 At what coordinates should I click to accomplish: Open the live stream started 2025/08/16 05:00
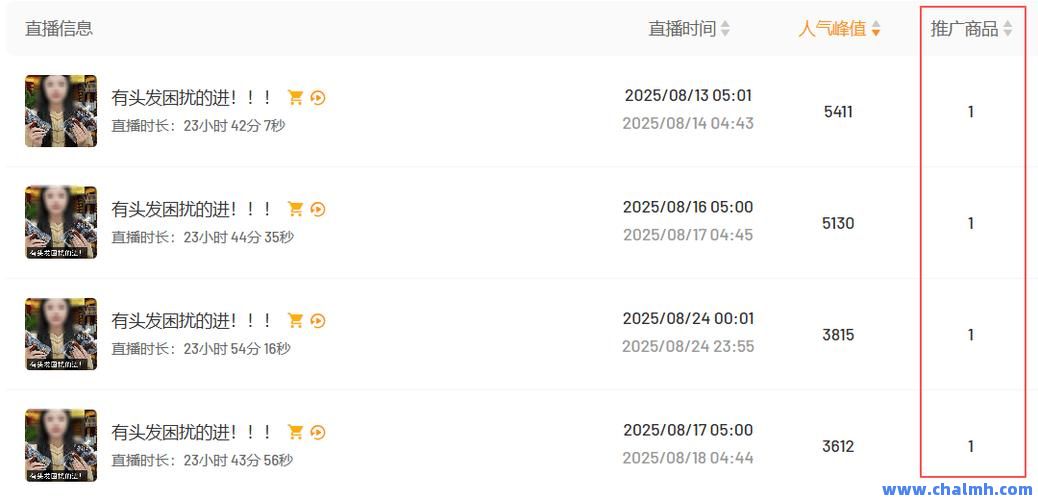191,209
